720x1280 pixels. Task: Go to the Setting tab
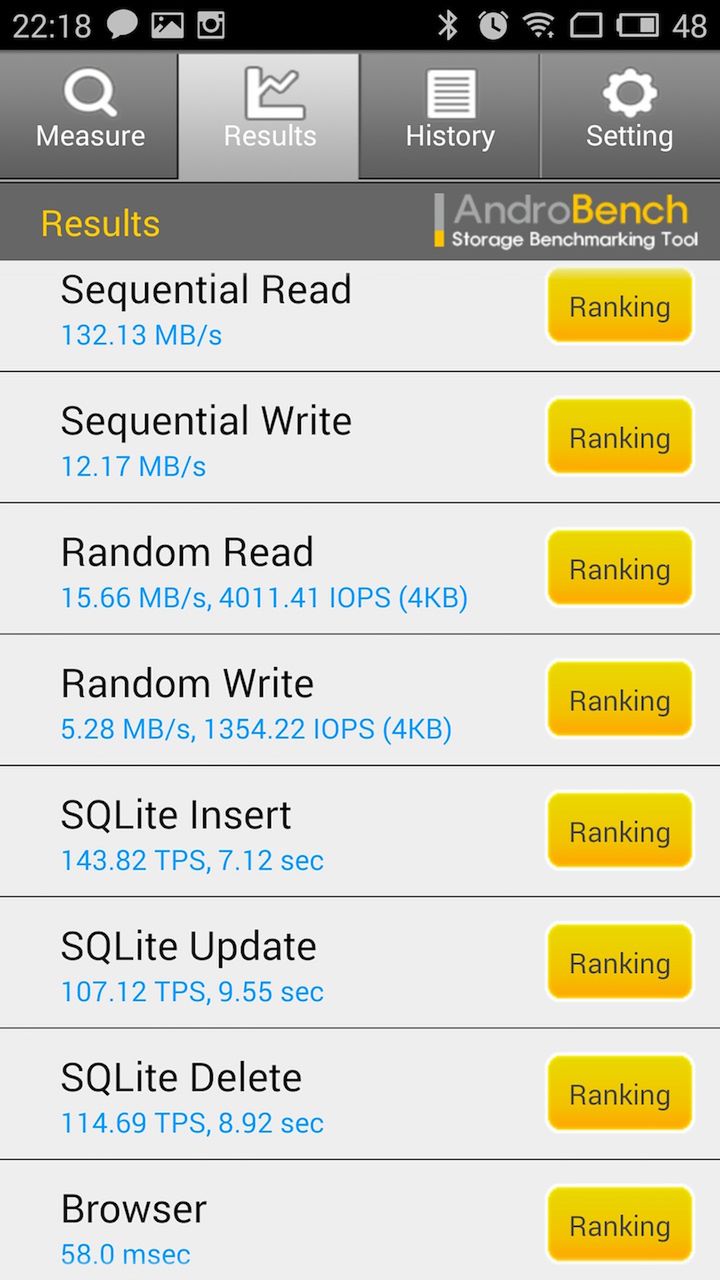(629, 116)
